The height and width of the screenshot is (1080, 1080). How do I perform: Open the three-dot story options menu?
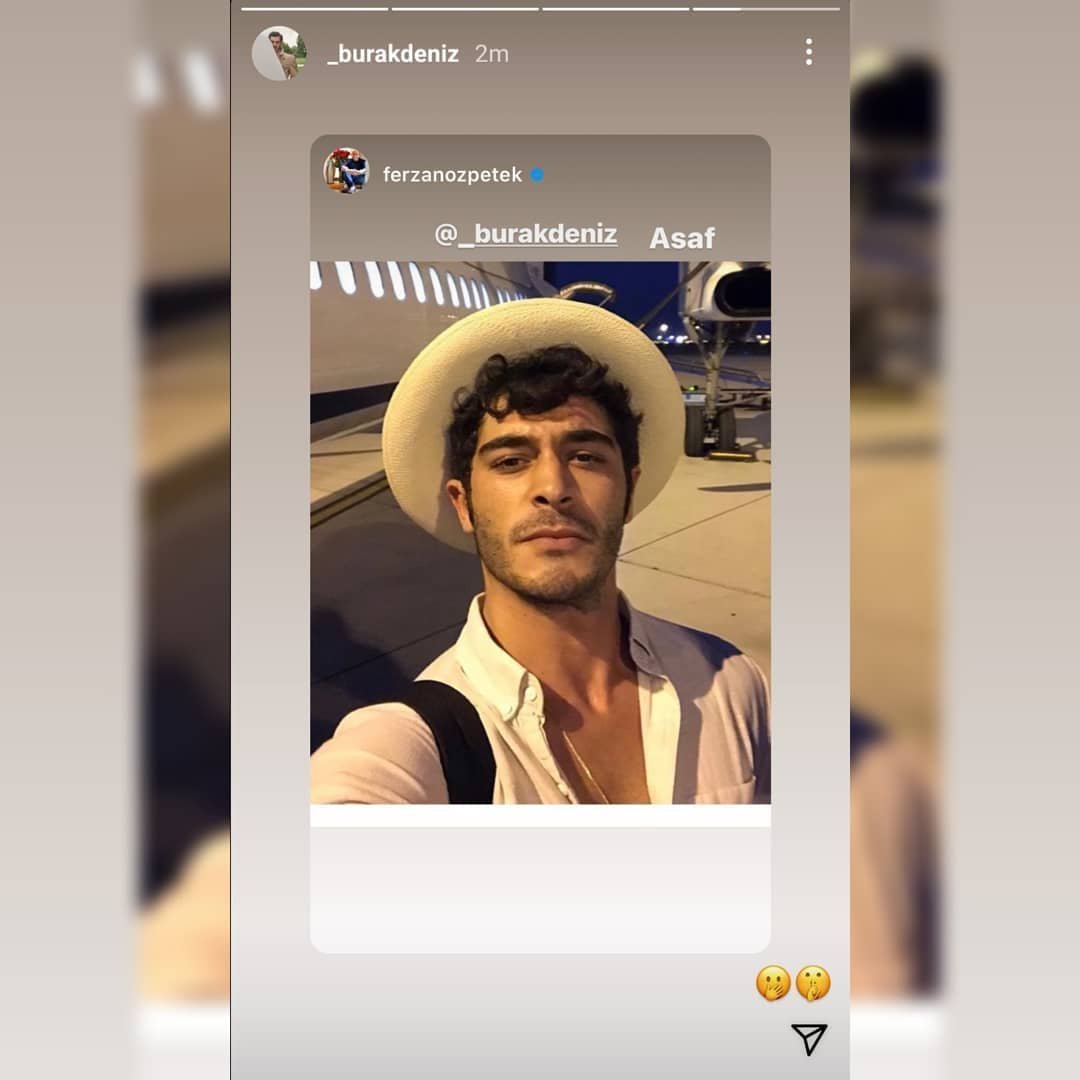pos(809,52)
